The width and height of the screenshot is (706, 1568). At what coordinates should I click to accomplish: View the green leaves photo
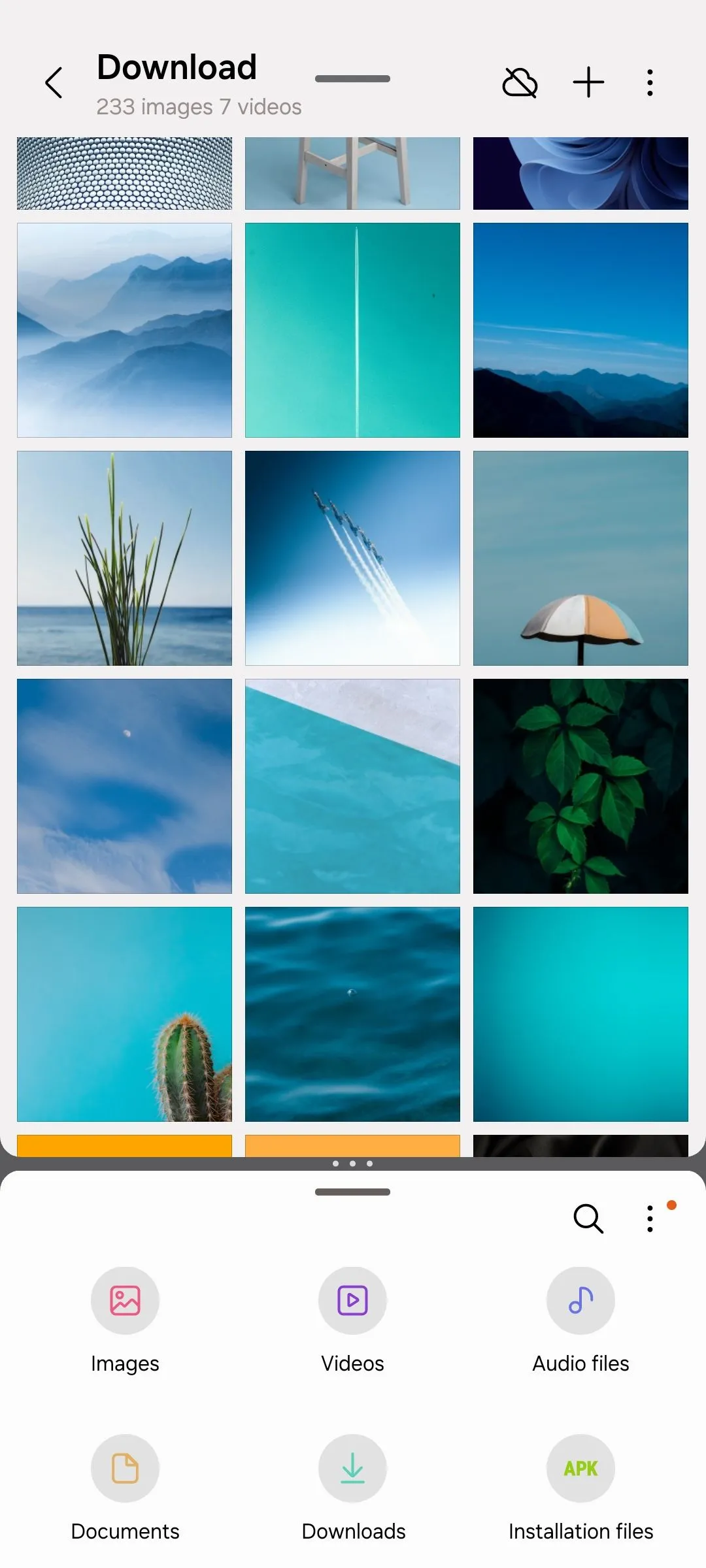pyautogui.click(x=580, y=786)
